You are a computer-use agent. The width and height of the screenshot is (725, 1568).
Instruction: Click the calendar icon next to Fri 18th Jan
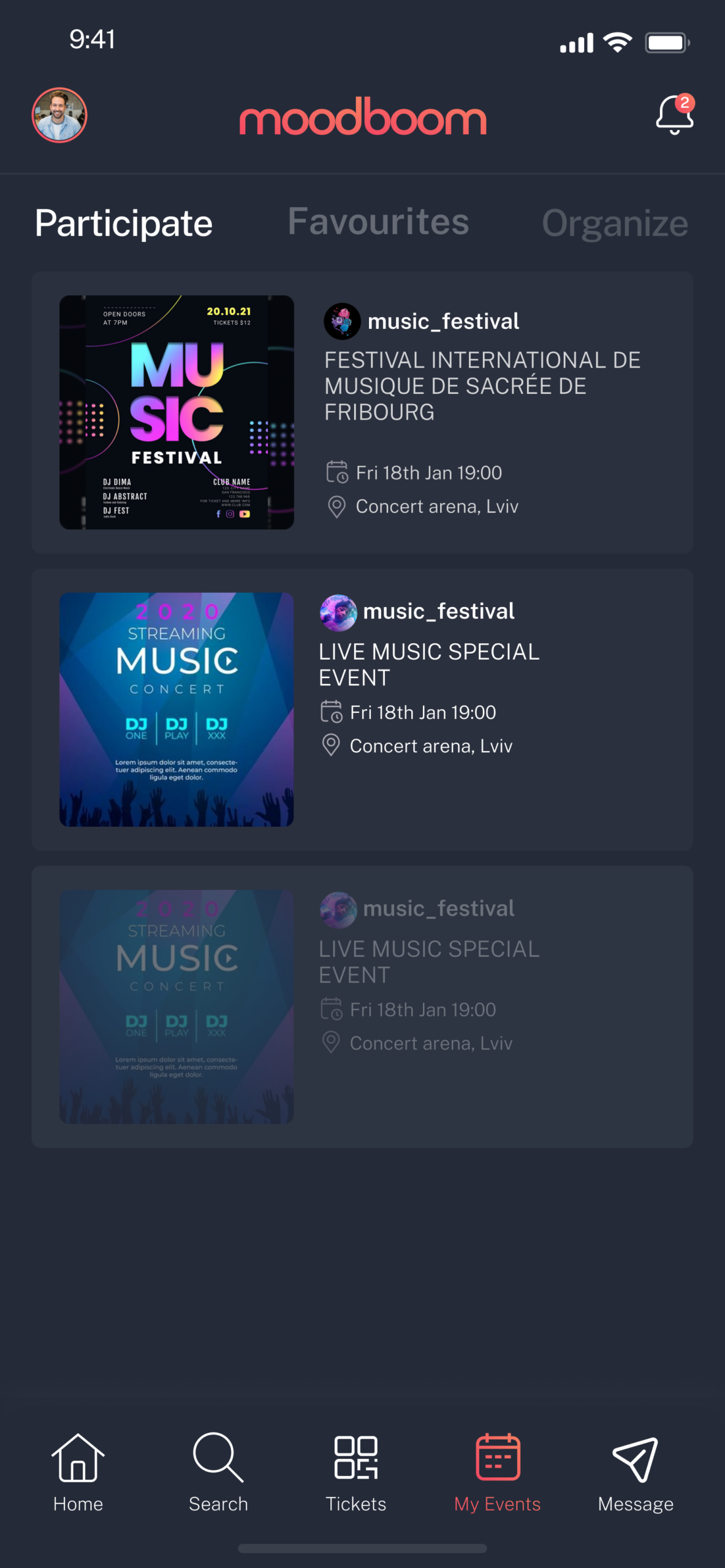pyautogui.click(x=335, y=472)
